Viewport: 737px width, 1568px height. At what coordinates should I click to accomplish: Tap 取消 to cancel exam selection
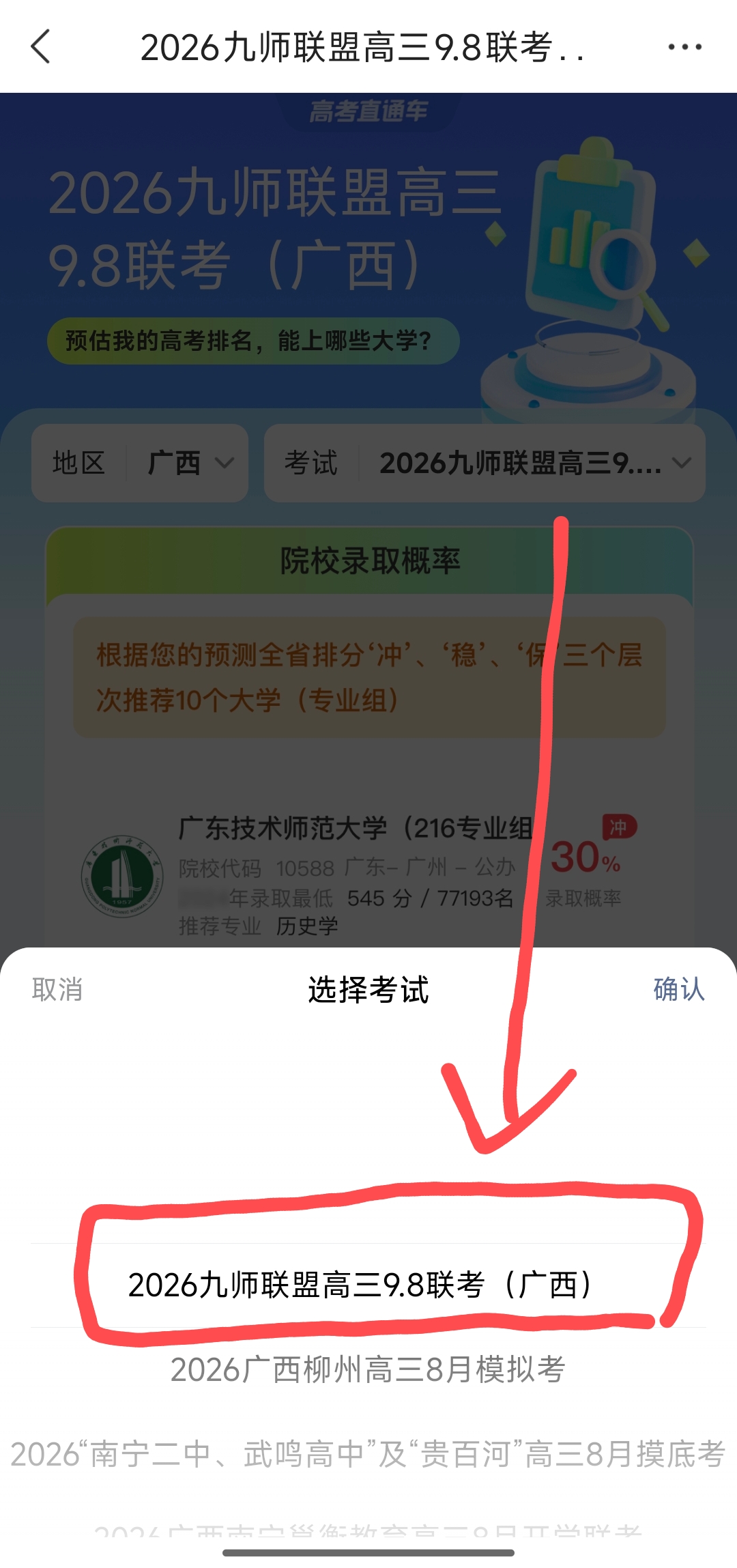click(57, 989)
